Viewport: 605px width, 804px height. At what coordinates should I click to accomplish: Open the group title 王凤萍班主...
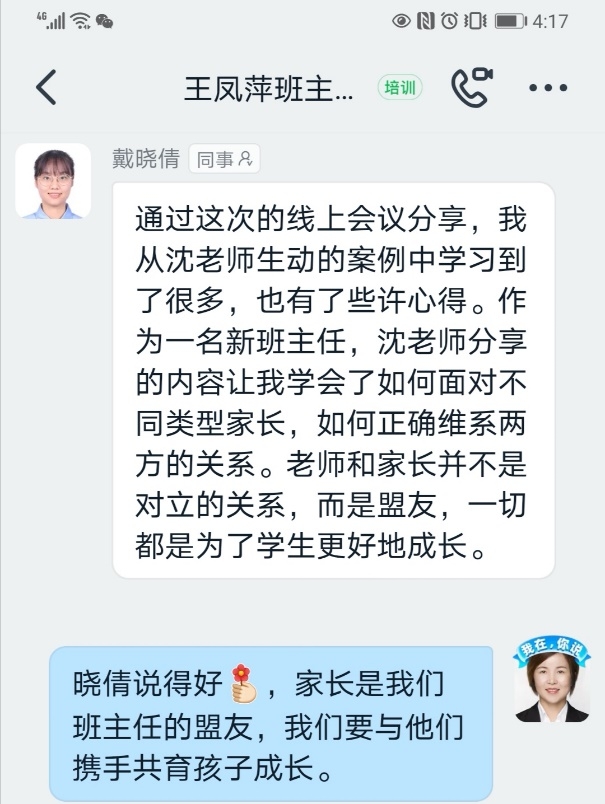coord(269,88)
